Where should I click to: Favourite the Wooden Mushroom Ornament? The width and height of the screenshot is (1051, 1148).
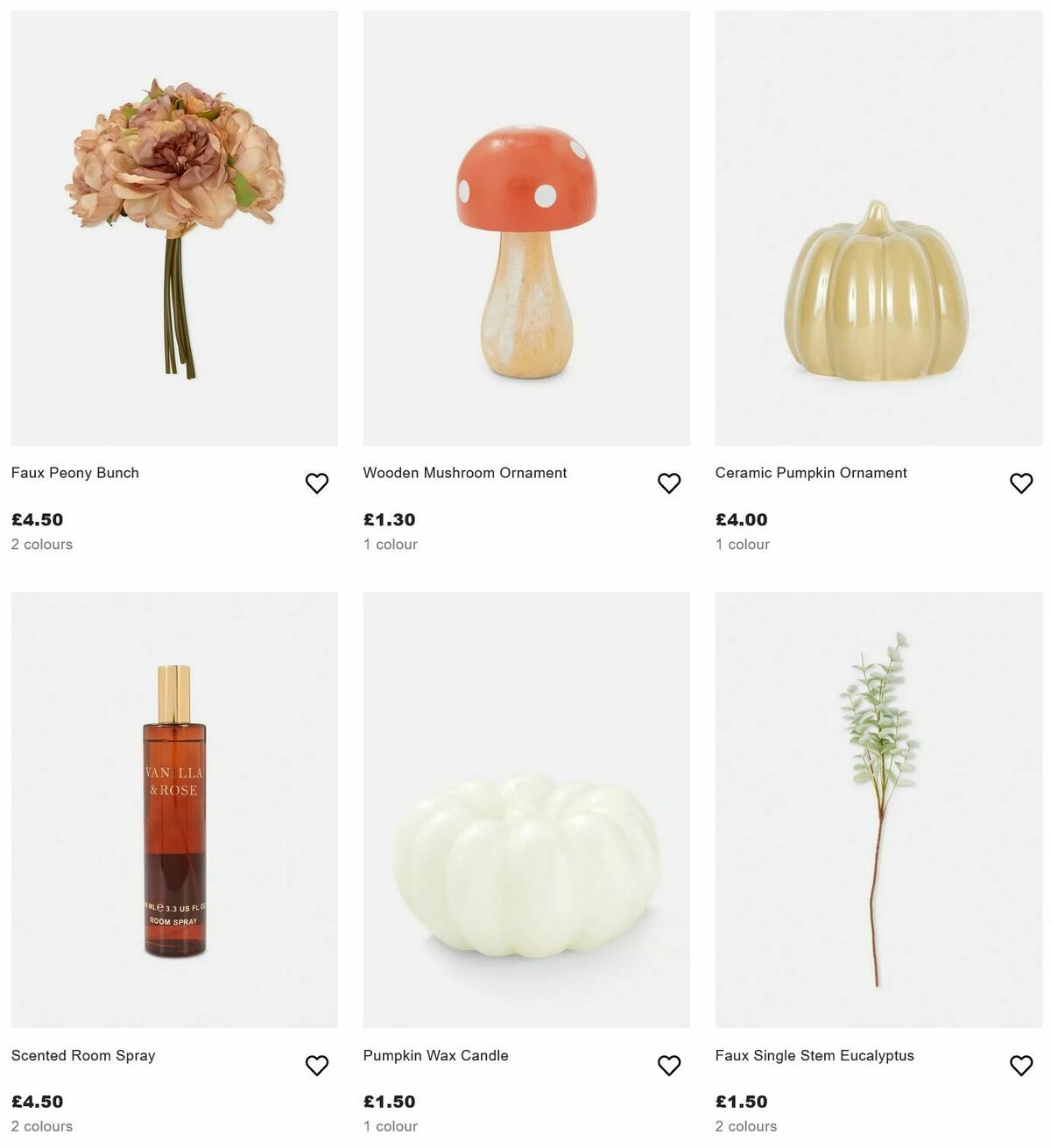click(668, 483)
